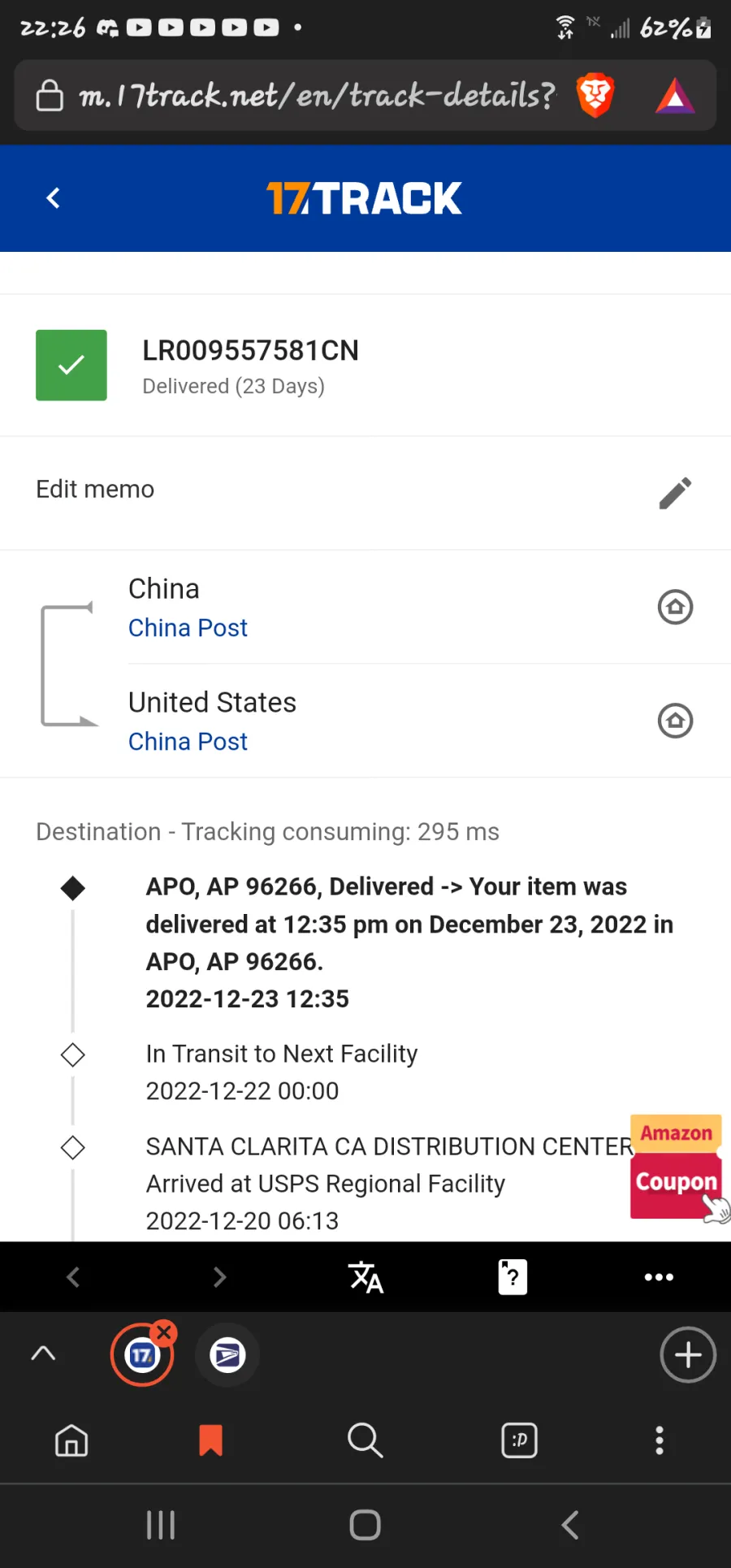Open the help question mark icon

tap(513, 1277)
